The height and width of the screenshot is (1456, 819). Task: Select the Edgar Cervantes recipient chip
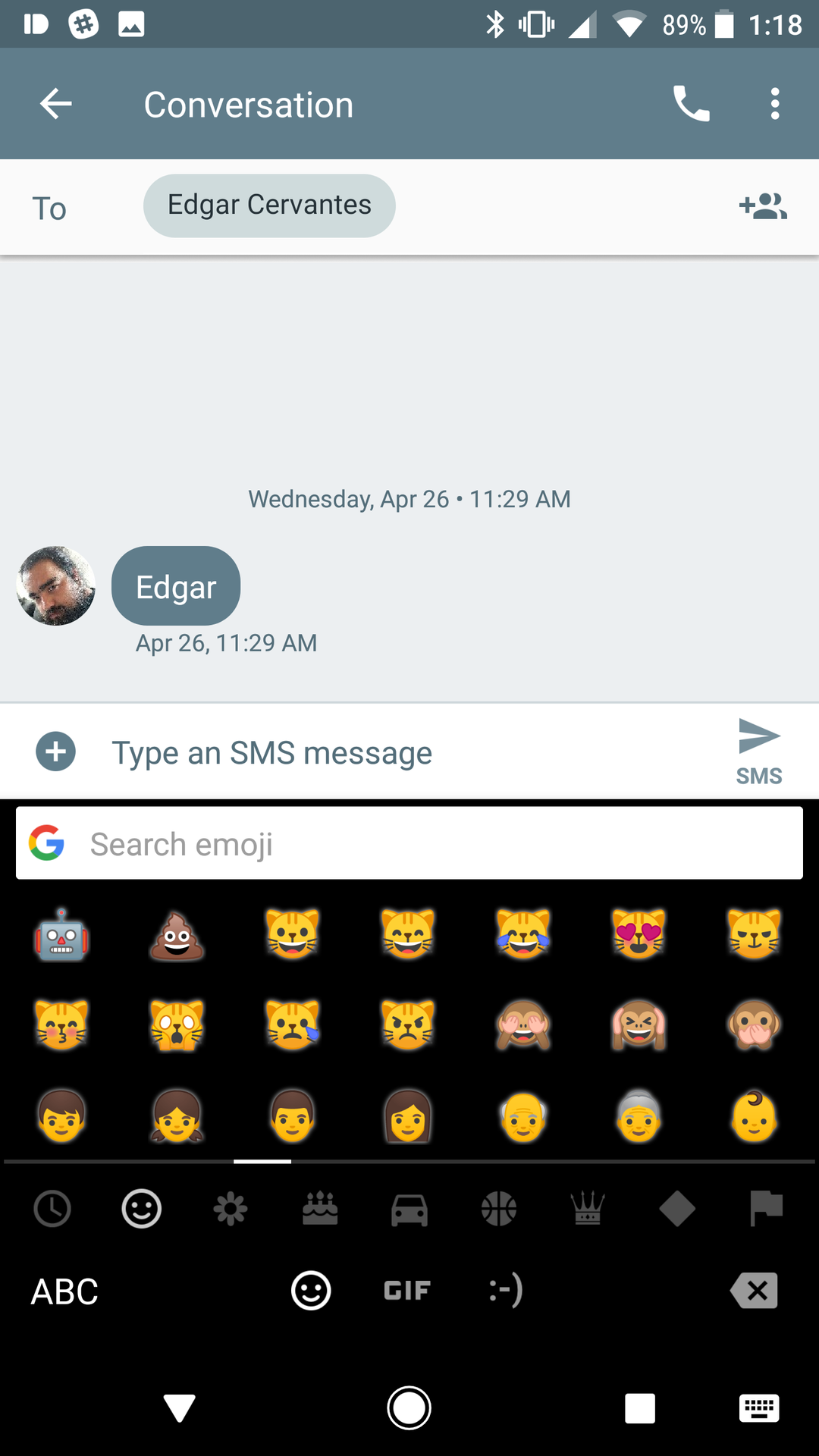269,206
